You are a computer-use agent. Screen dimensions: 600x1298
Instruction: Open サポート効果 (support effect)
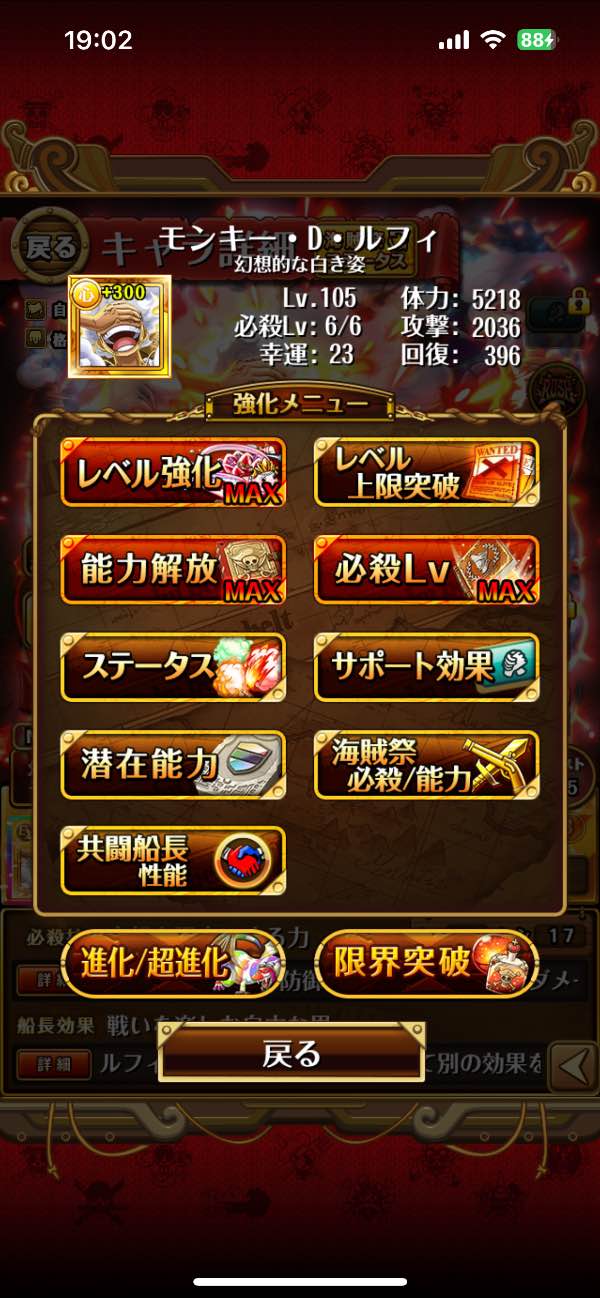coord(427,668)
